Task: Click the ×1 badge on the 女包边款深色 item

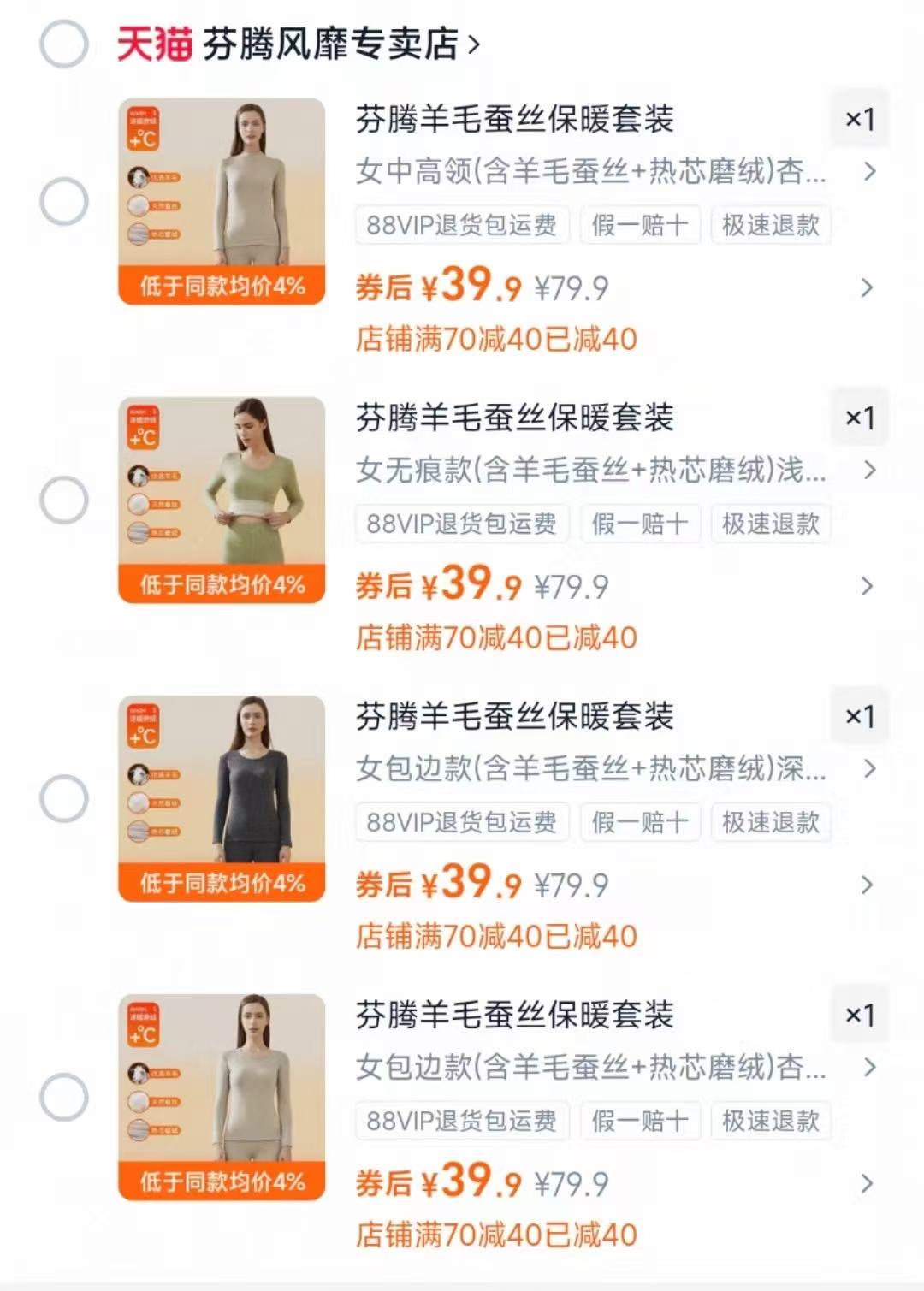Action: [x=861, y=717]
